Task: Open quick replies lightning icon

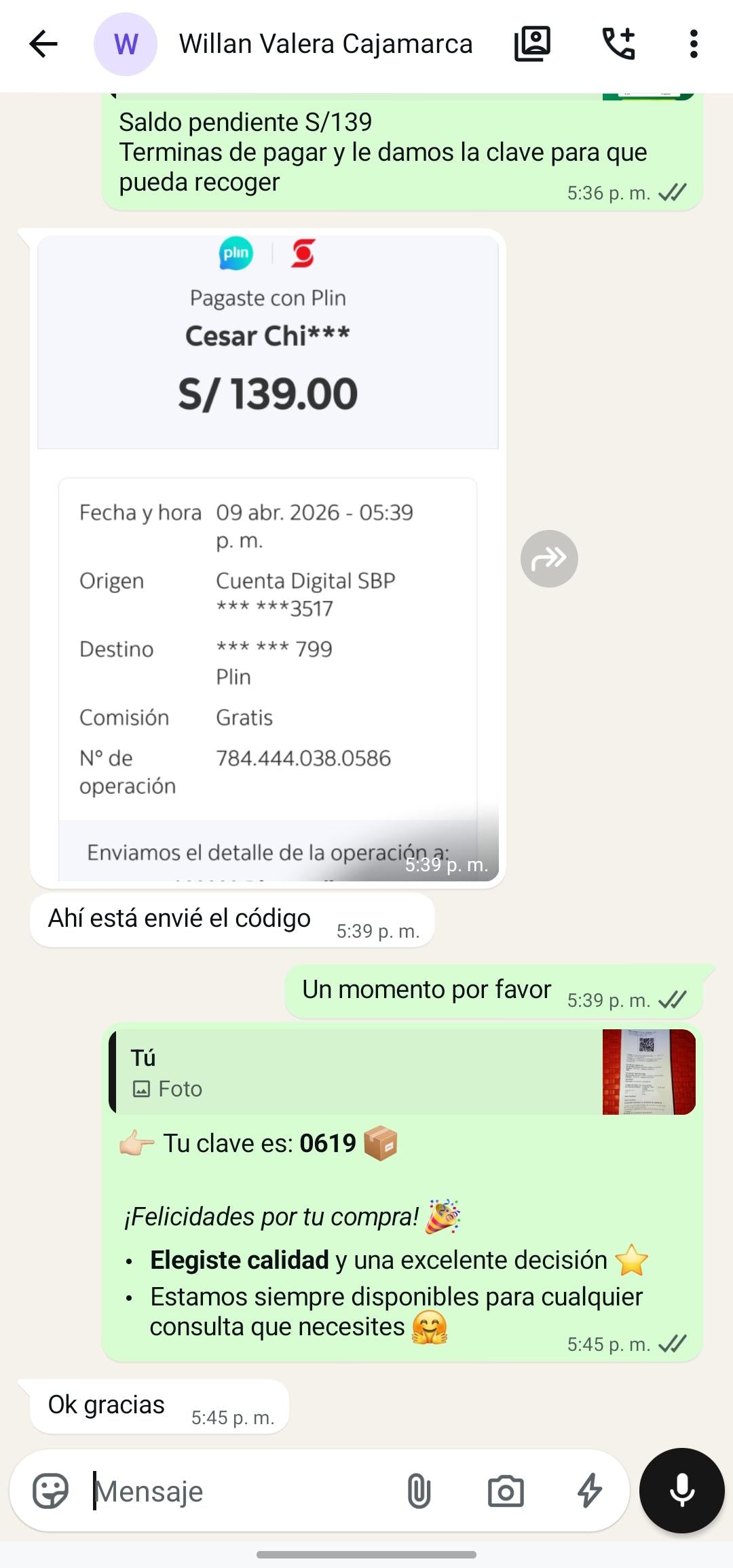Action: point(589,1491)
